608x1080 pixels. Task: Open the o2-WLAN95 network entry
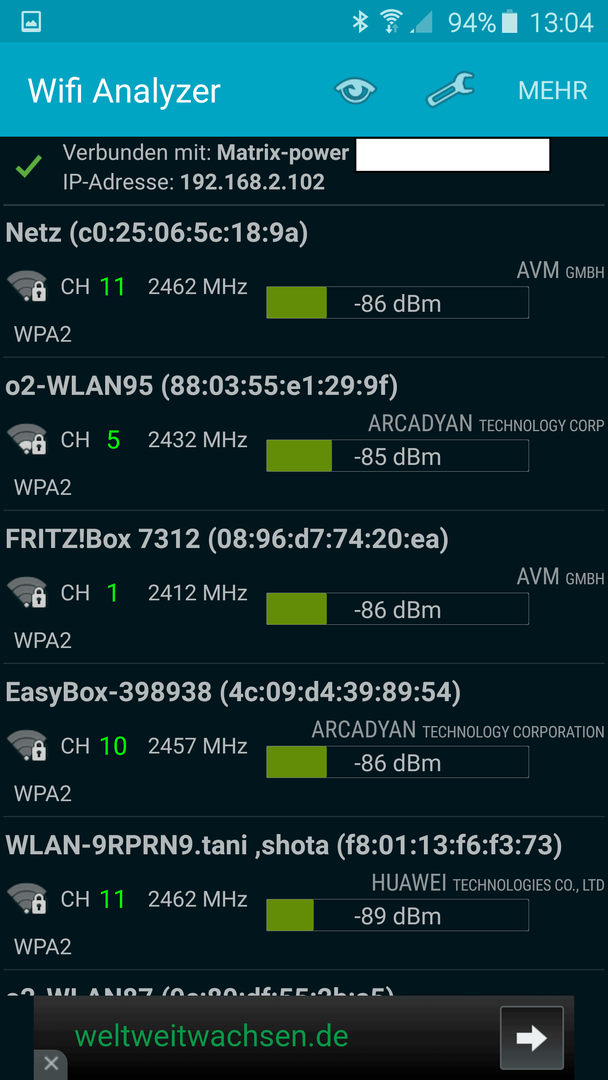pyautogui.click(x=304, y=435)
